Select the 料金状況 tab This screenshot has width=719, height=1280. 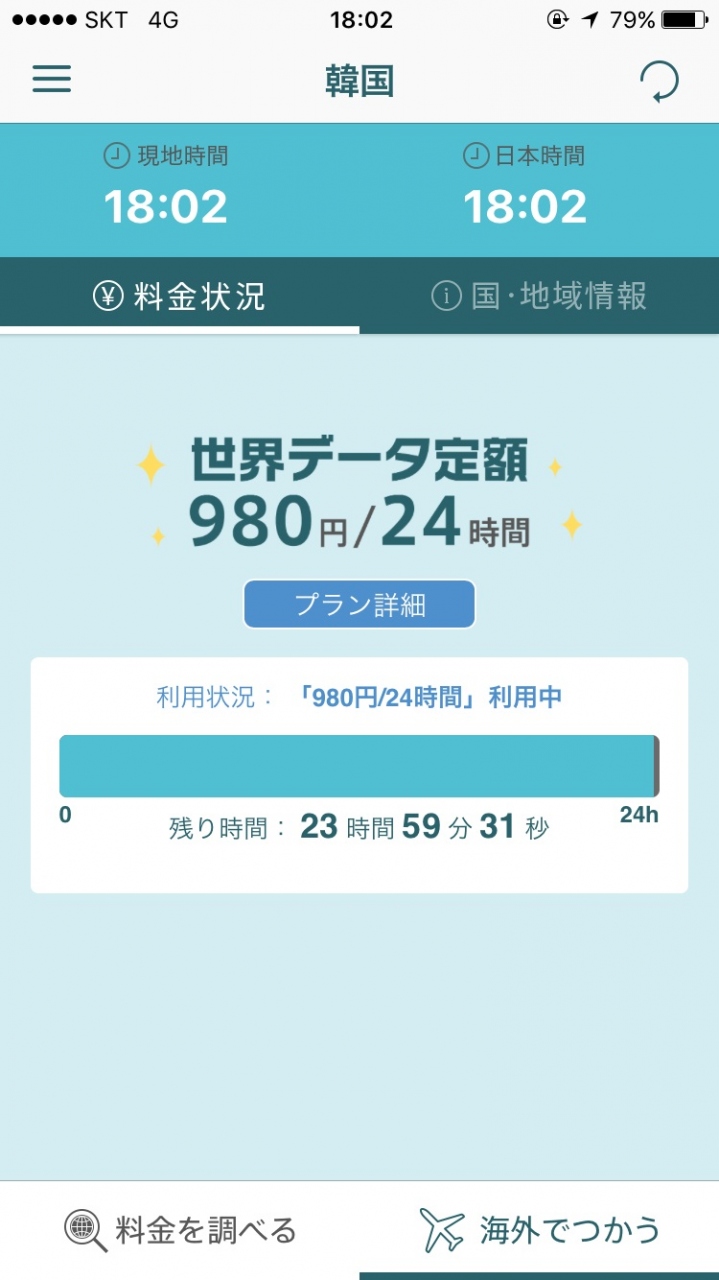tap(180, 296)
